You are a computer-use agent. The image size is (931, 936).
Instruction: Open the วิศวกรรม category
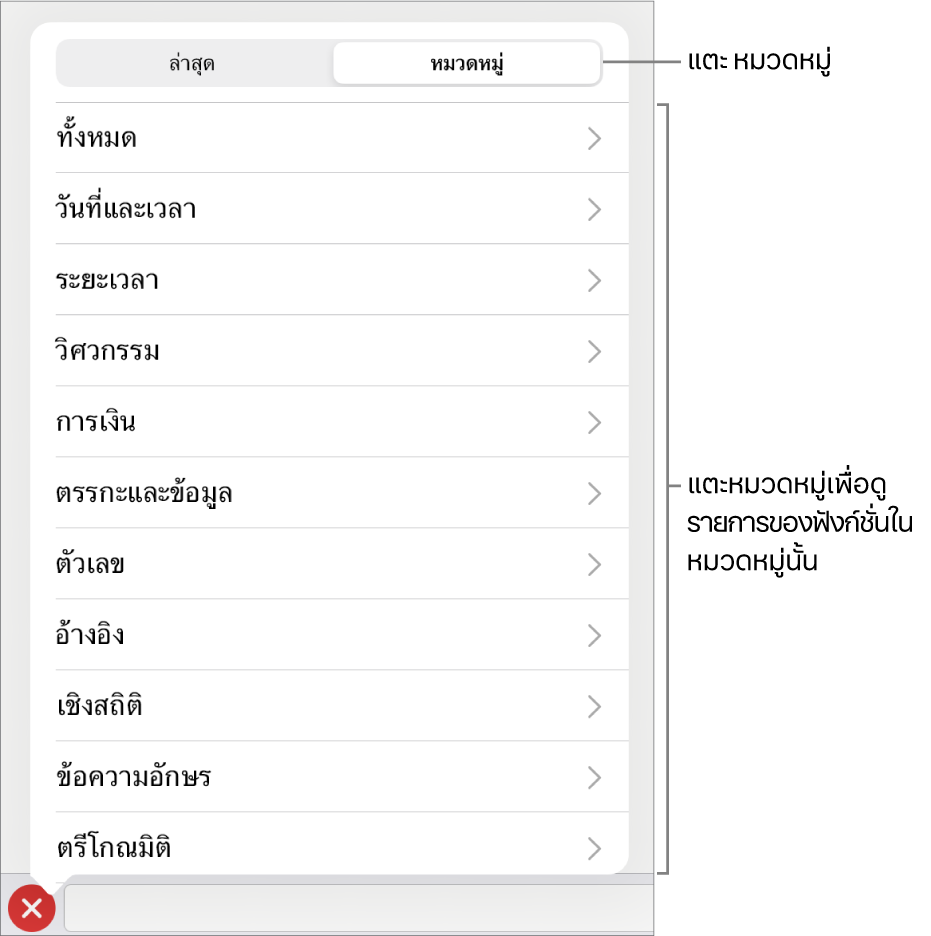(x=330, y=351)
